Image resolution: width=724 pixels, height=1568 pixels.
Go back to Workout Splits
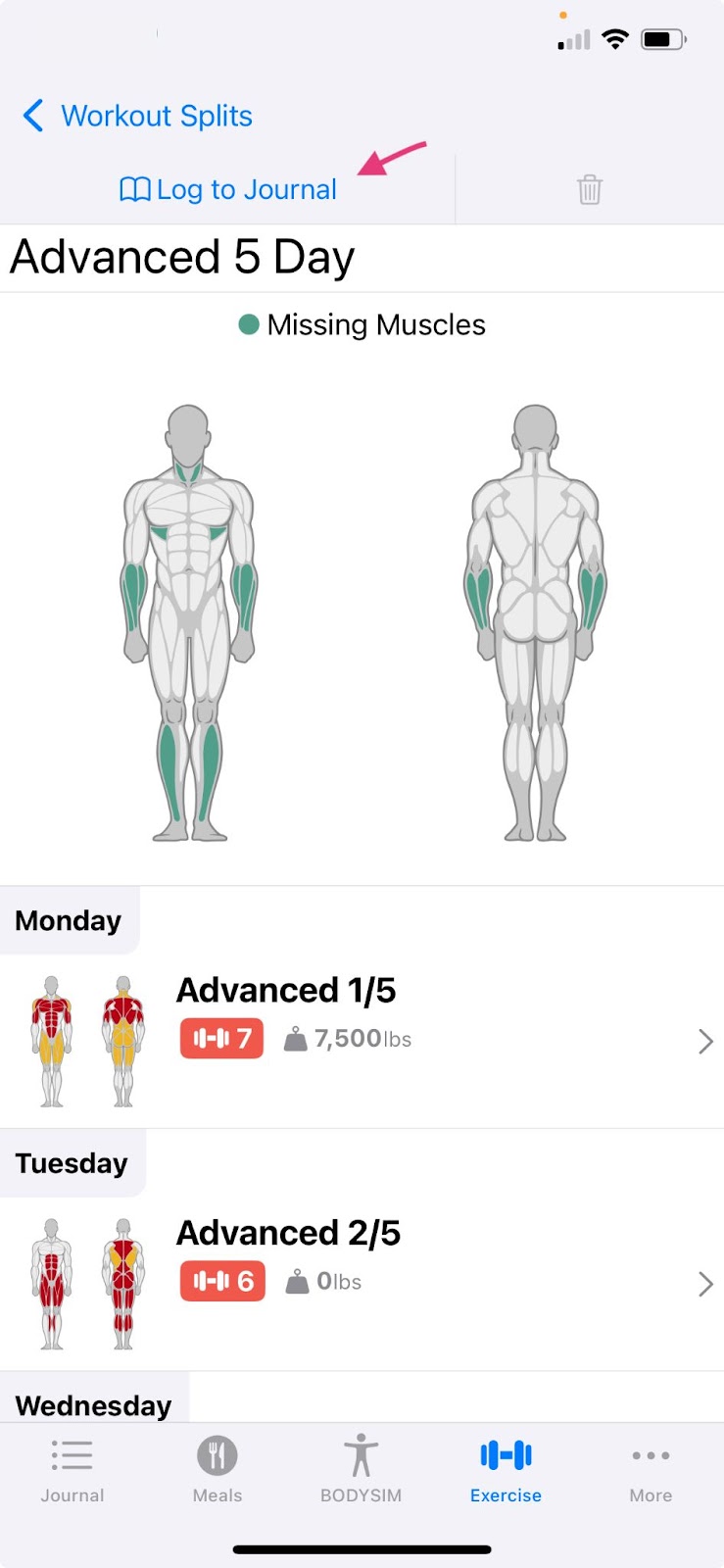pos(138,116)
